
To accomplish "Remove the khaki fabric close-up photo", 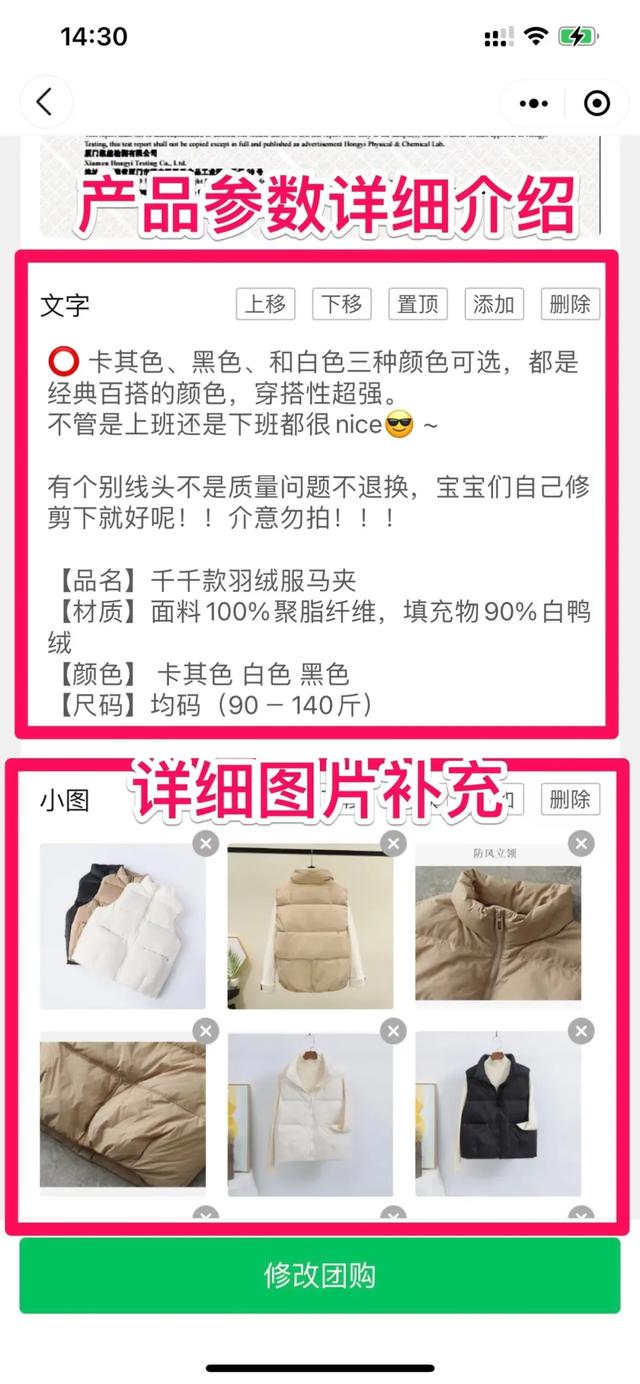I will pyautogui.click(x=205, y=1030).
